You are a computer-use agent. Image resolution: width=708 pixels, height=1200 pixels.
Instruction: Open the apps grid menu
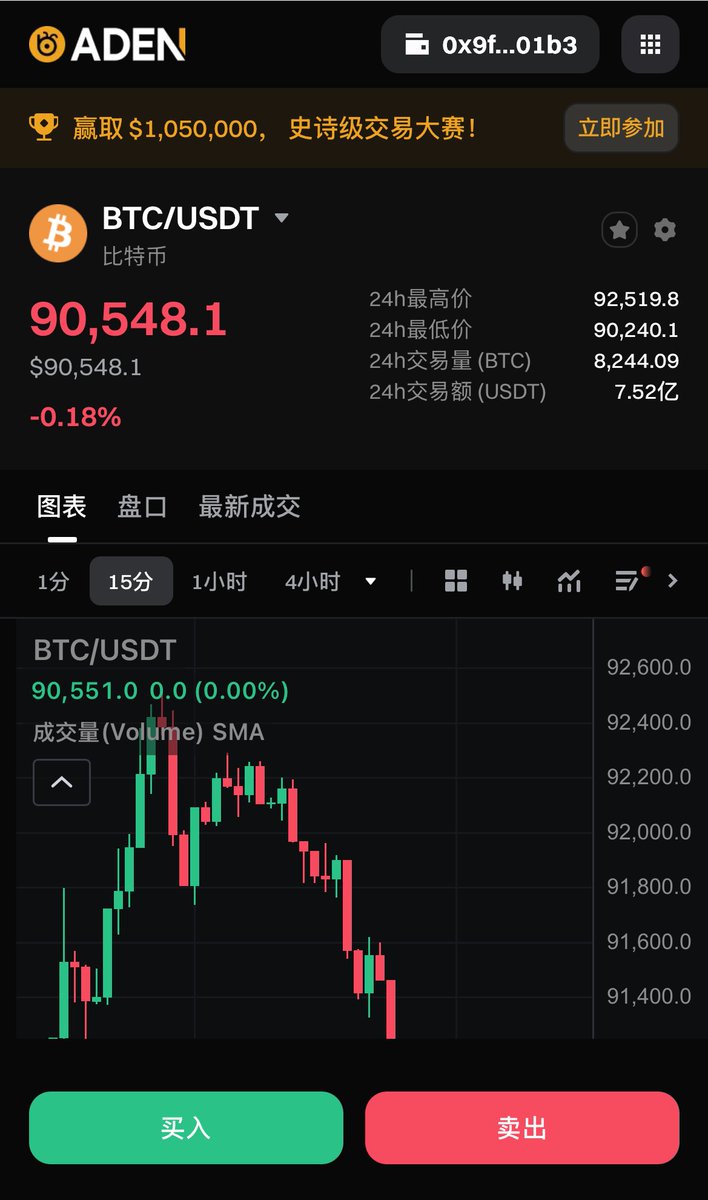pos(650,45)
